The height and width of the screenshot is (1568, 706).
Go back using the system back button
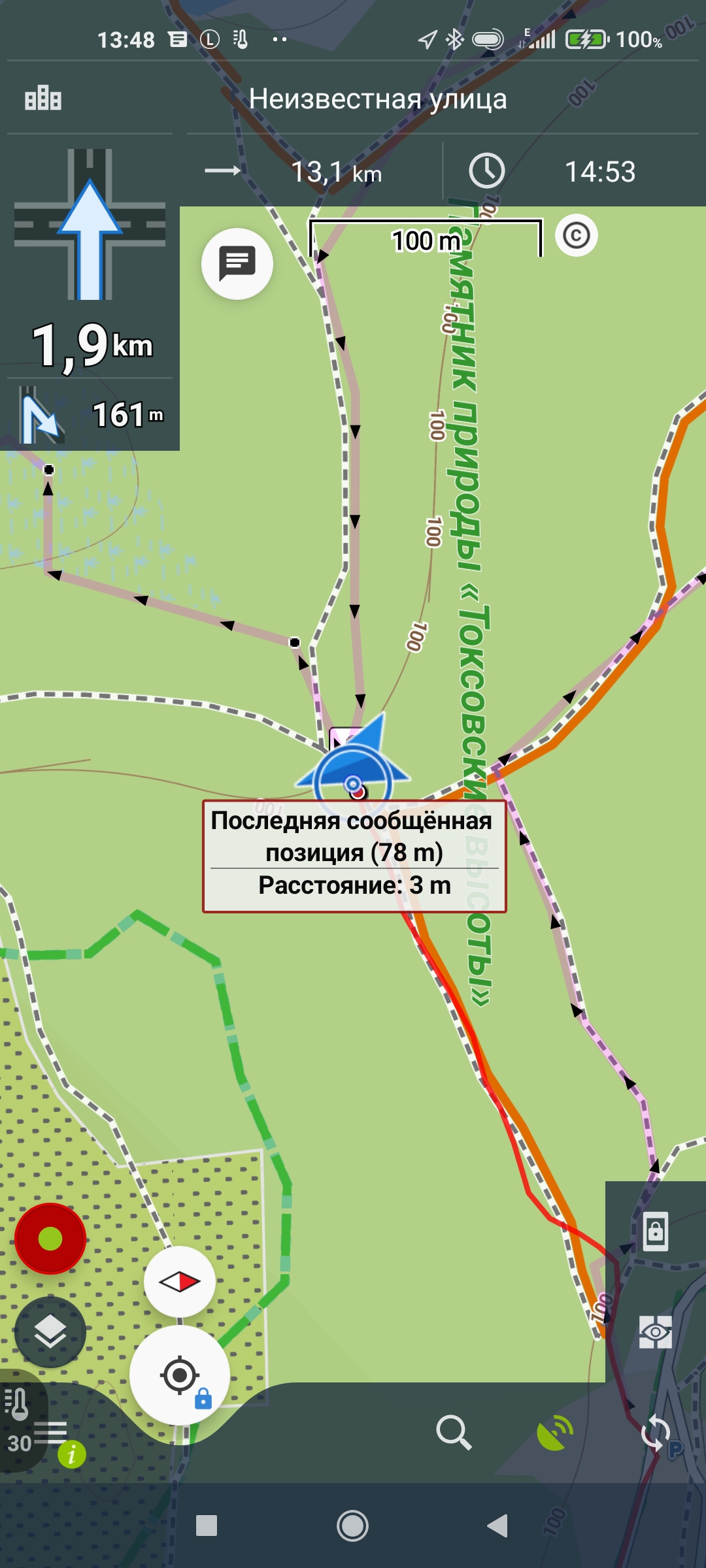tap(498, 1526)
